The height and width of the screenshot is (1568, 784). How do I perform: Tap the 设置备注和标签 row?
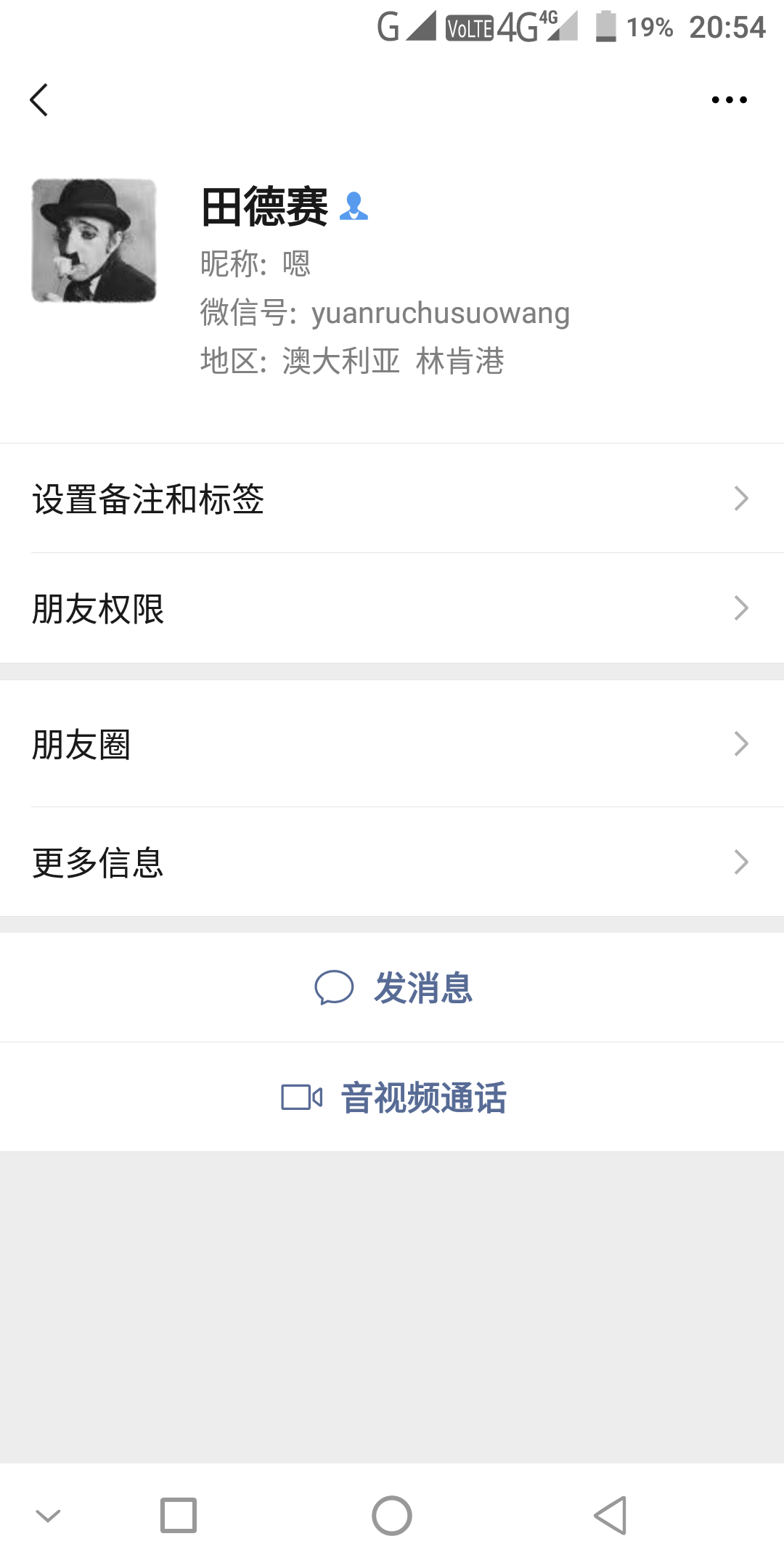[x=290, y=499]
